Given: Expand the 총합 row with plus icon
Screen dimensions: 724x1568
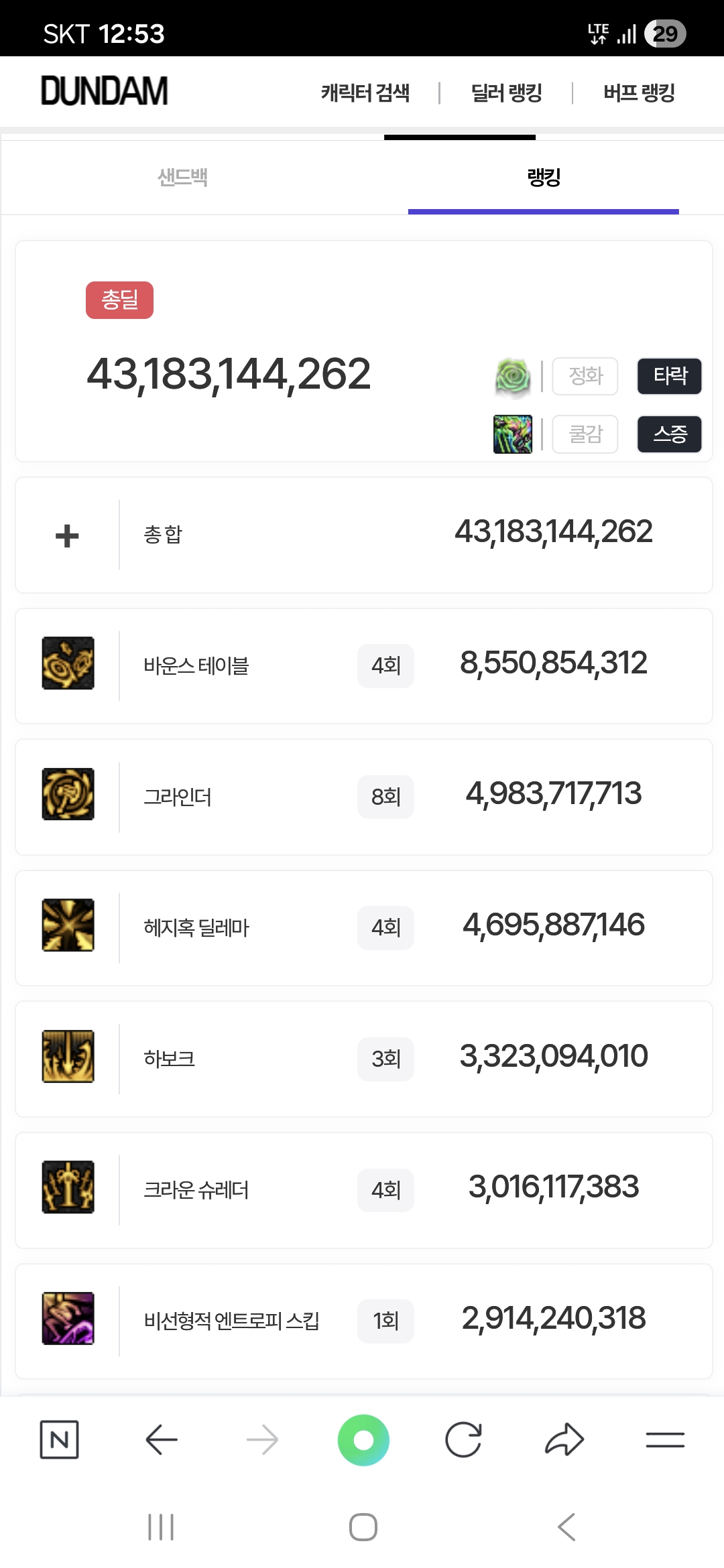Looking at the screenshot, I should [x=67, y=535].
